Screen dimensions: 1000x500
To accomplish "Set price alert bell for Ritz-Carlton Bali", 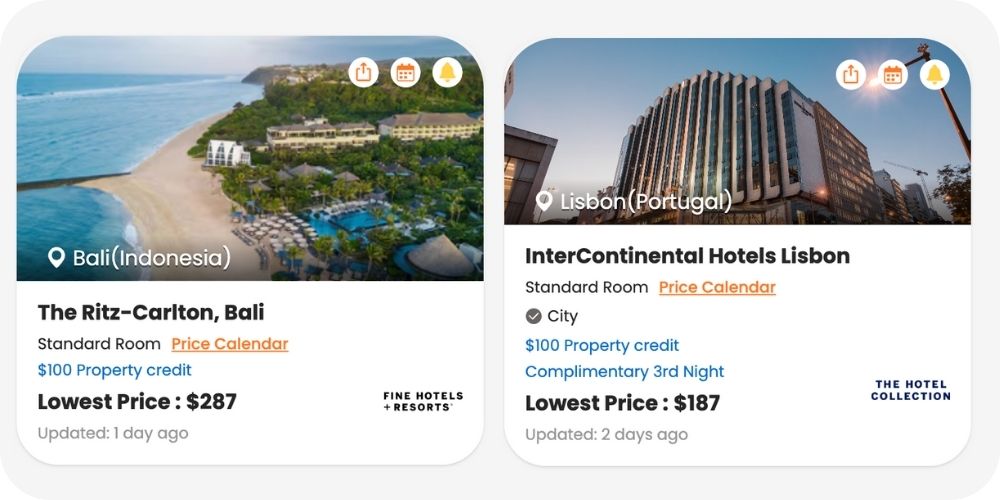I will 447,73.
